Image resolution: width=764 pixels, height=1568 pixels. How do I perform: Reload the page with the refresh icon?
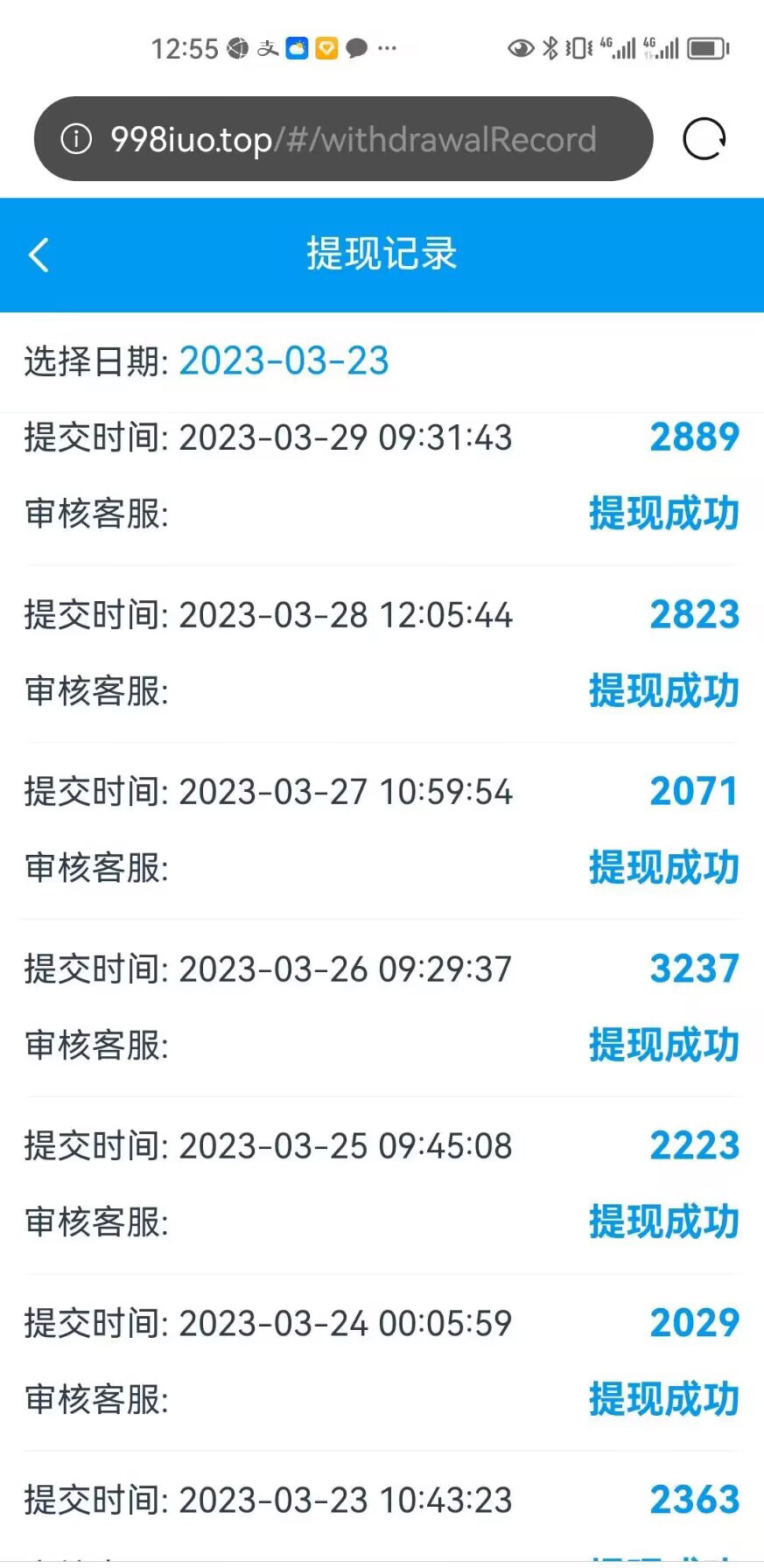coord(704,139)
